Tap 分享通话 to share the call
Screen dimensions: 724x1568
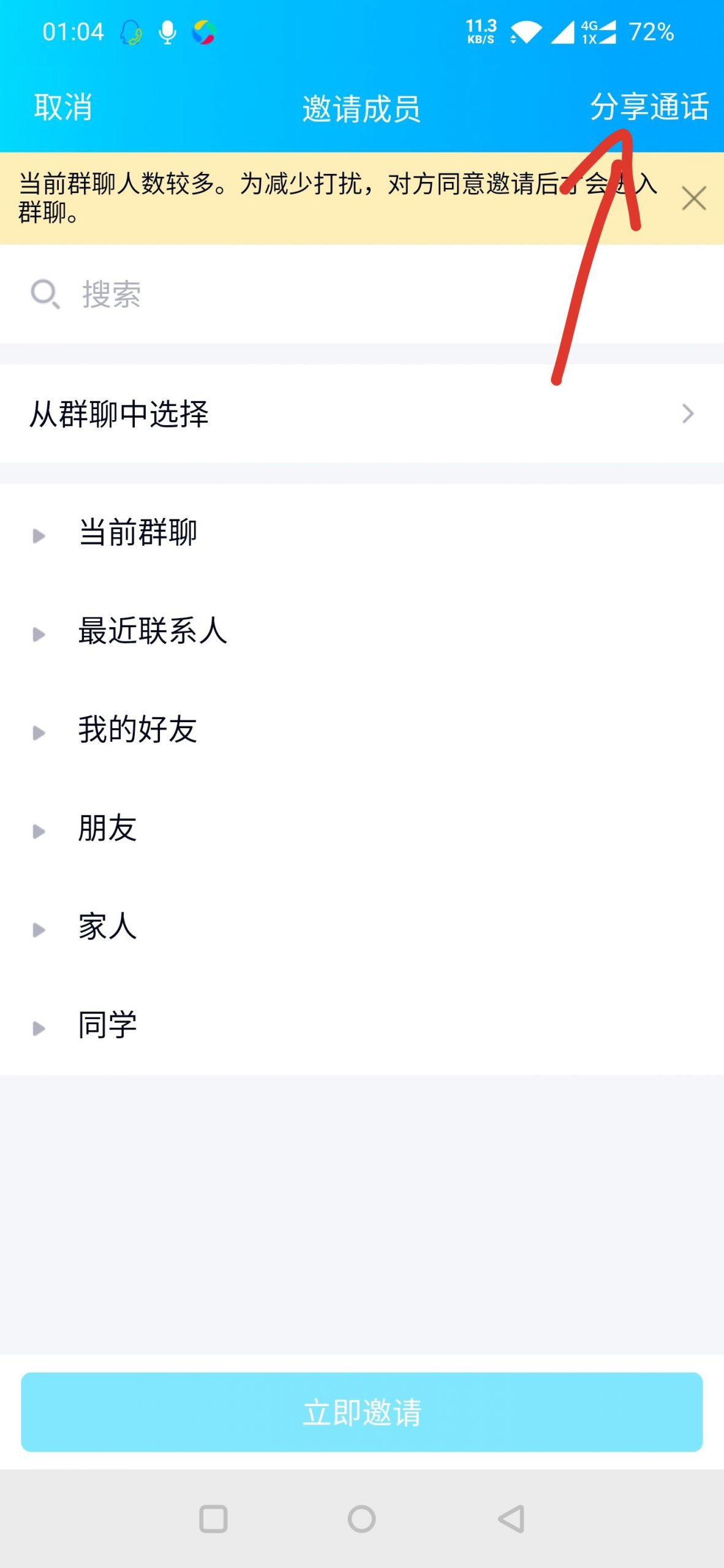pyautogui.click(x=649, y=108)
